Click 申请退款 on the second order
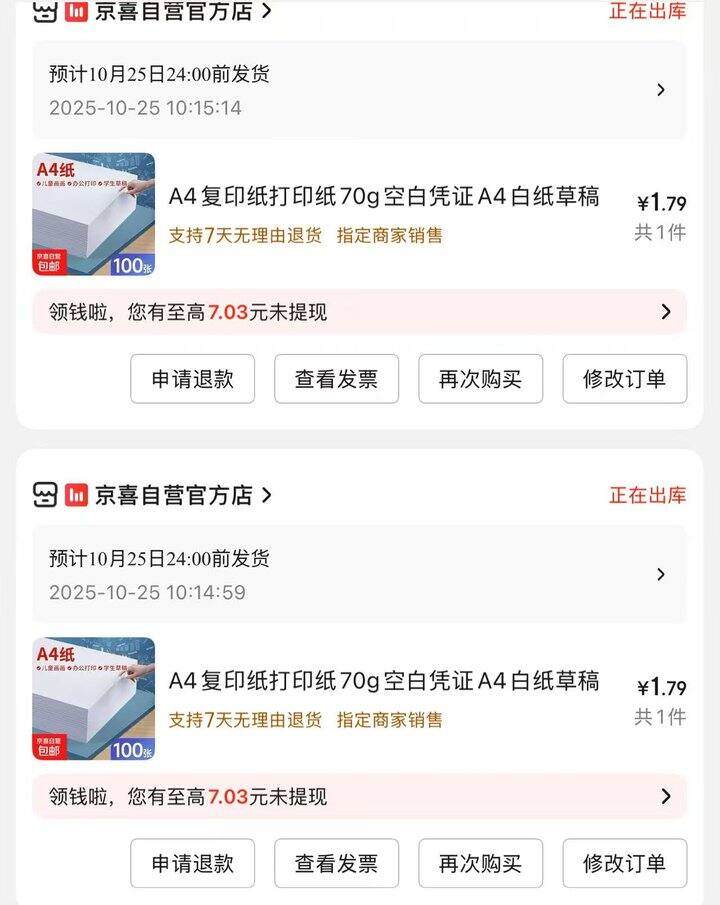 pyautogui.click(x=192, y=862)
